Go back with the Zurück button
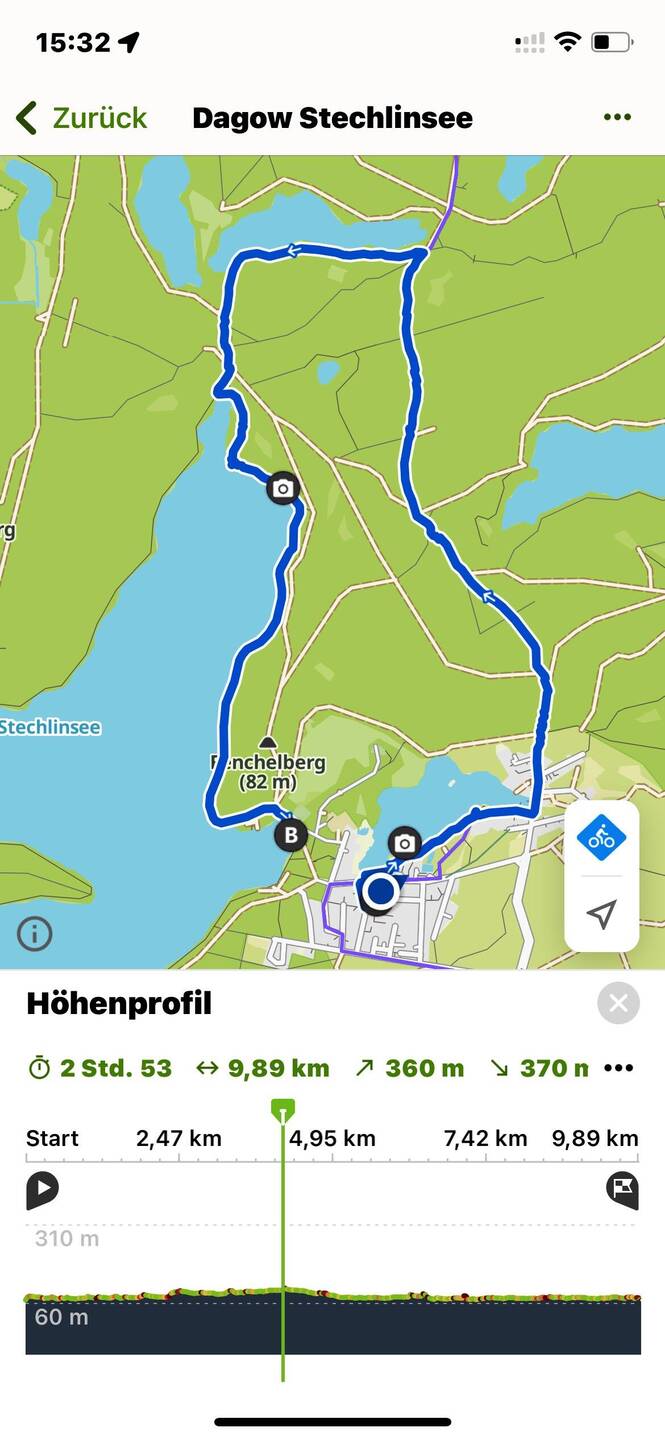 82,118
